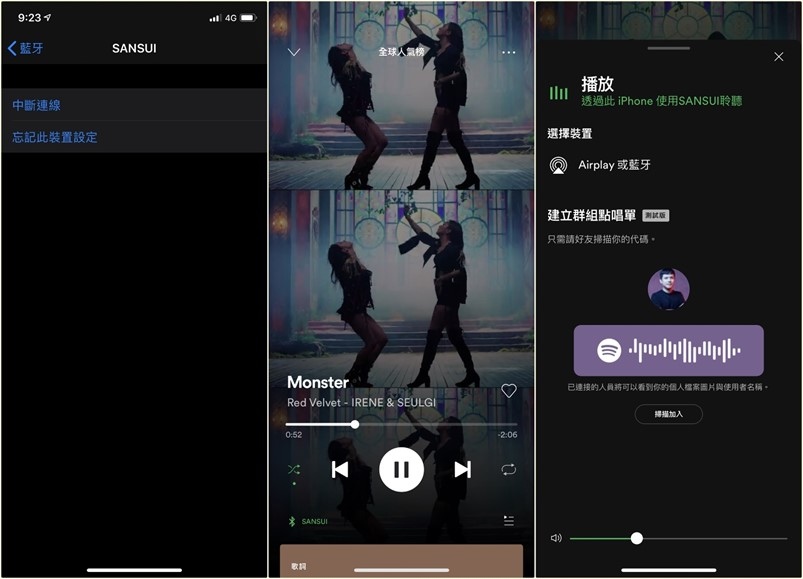
Task: Open the 歌詞 lyrics card
Action: tap(401, 561)
